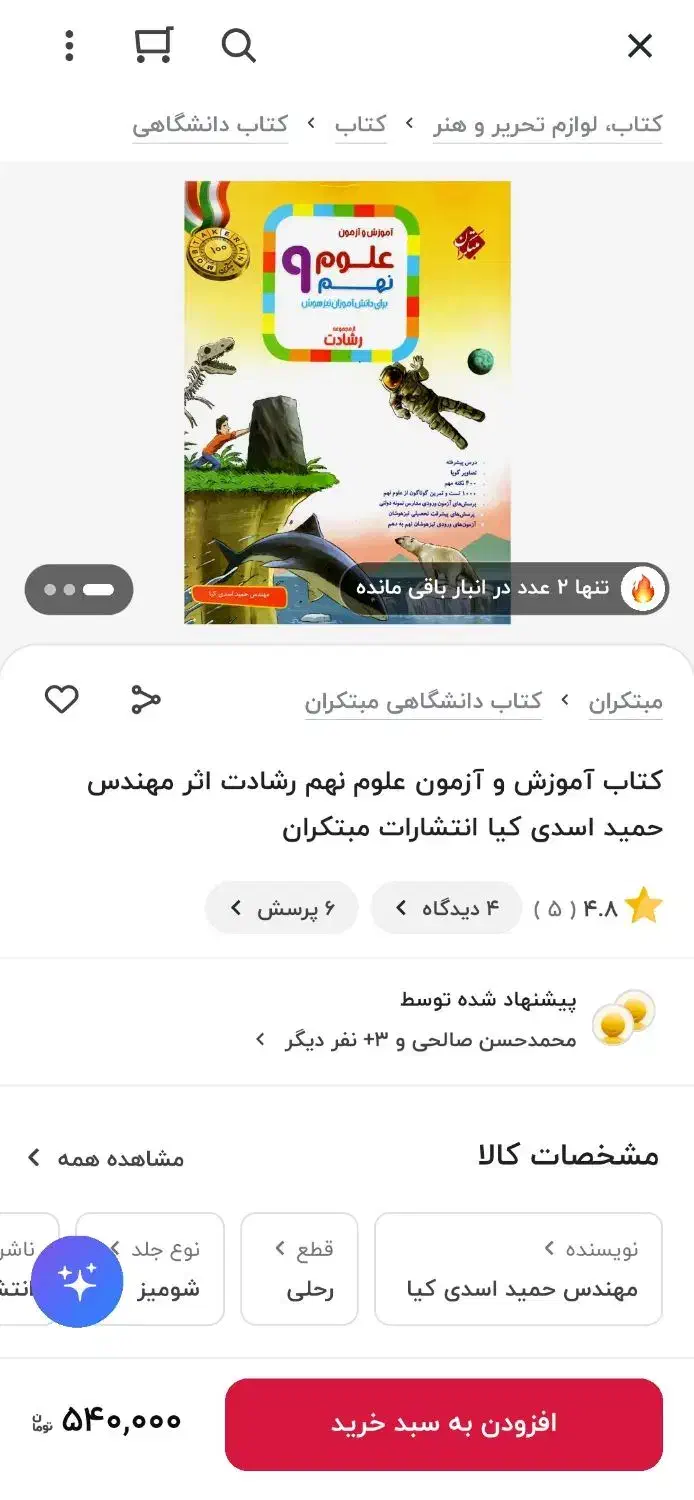This screenshot has height=1500, width=694.
Task: Go to کتاب، لوازم تحریر و هنر category
Action: click(x=547, y=125)
